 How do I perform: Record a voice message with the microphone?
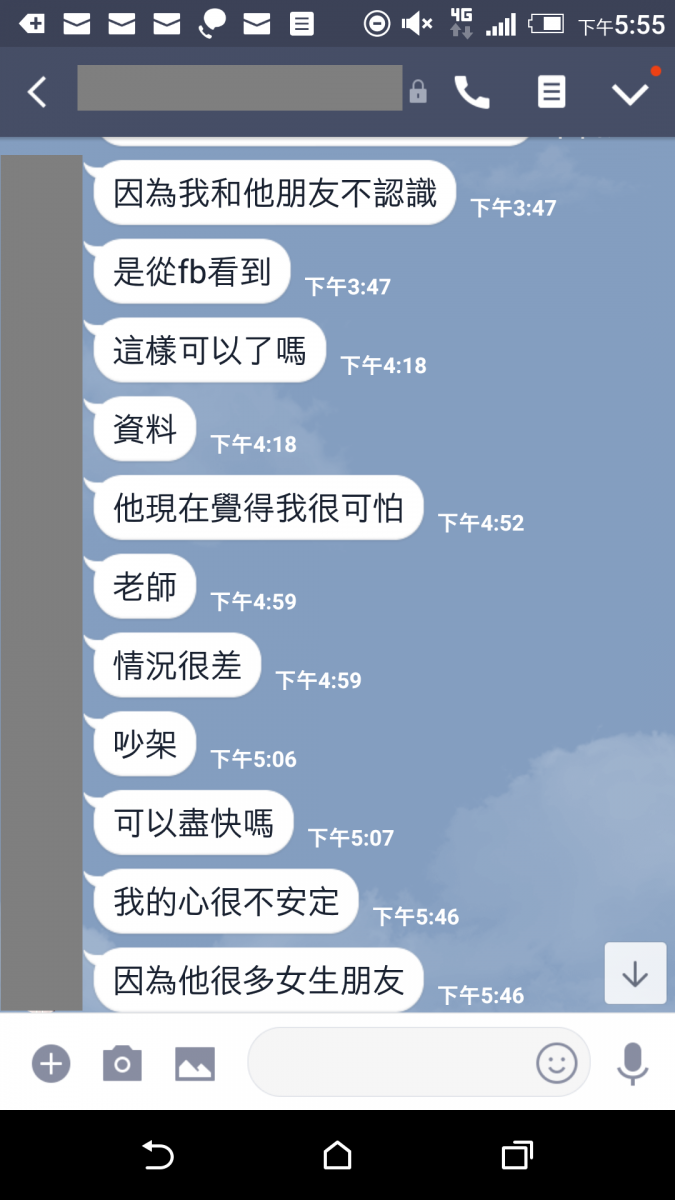(632, 1063)
